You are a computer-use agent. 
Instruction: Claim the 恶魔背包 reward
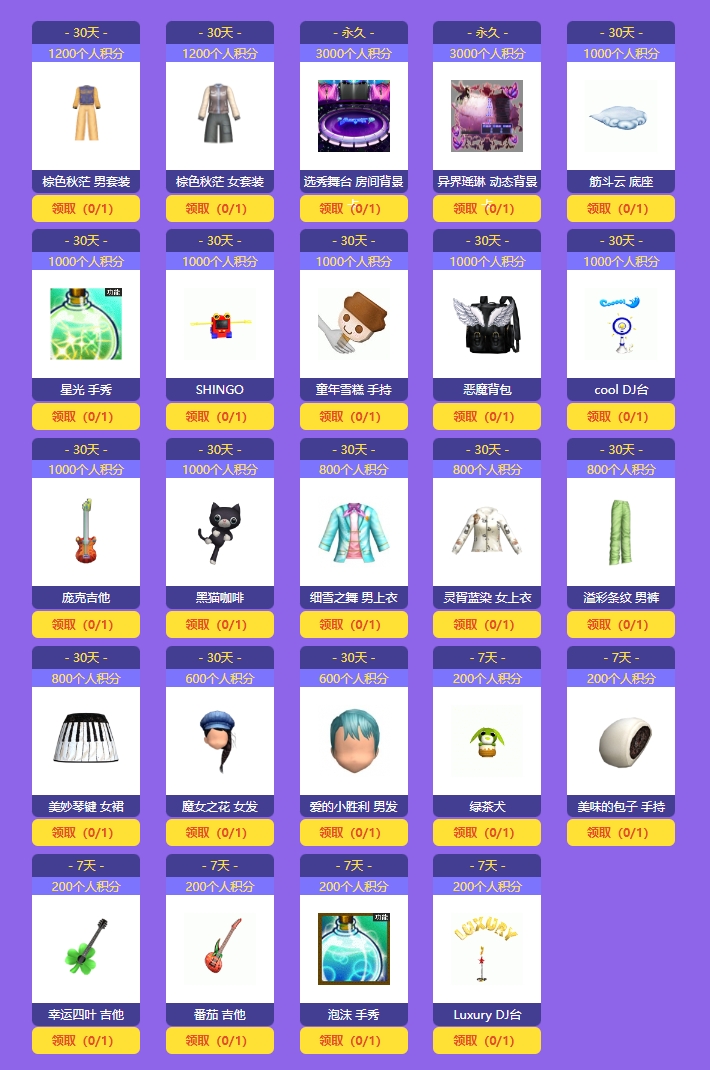pos(487,417)
